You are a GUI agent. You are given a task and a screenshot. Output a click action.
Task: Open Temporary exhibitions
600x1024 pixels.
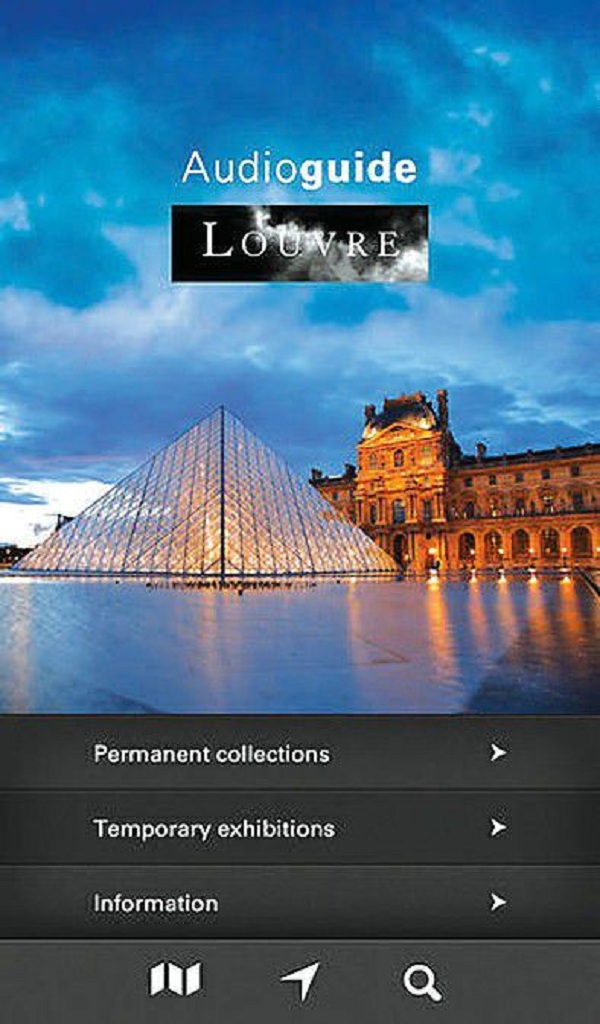click(x=300, y=828)
